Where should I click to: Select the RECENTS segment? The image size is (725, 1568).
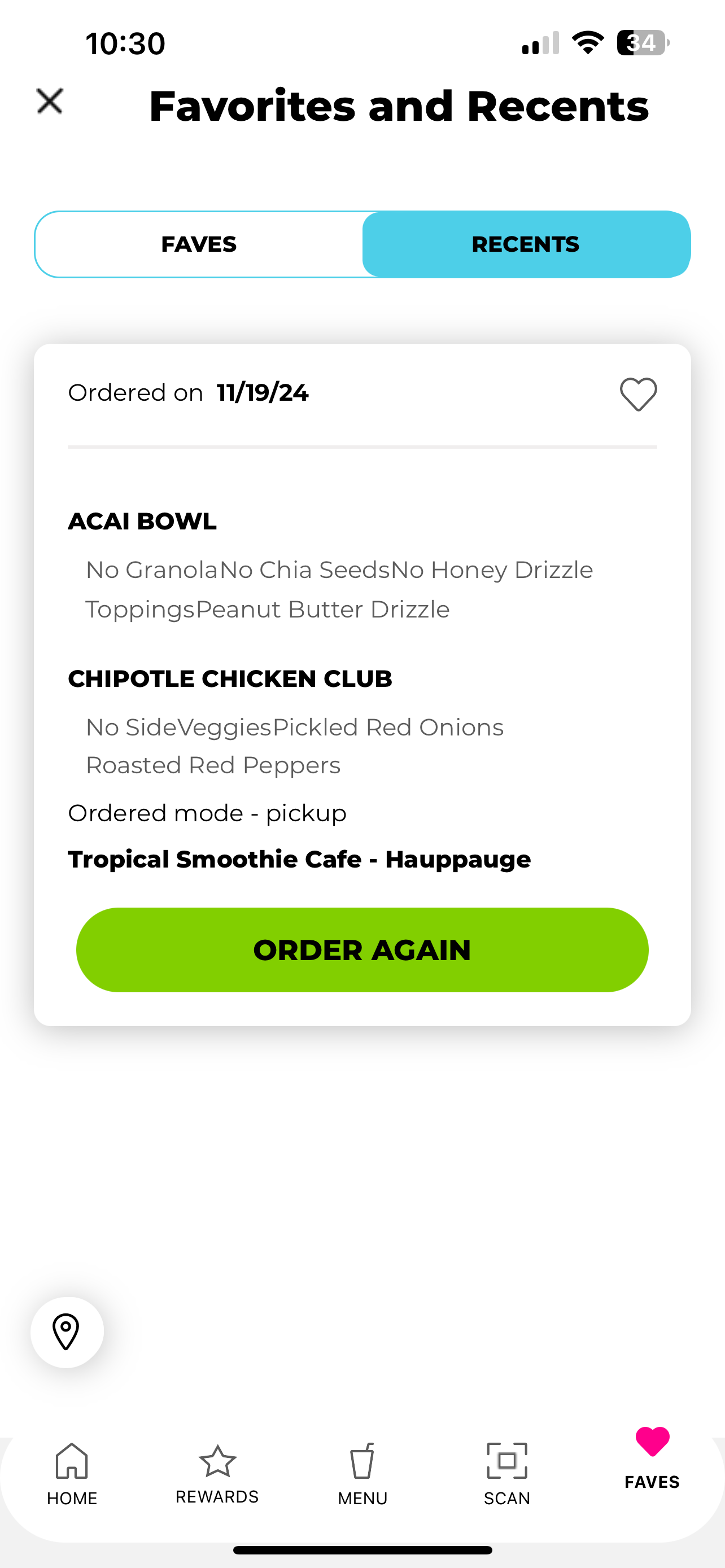click(526, 244)
